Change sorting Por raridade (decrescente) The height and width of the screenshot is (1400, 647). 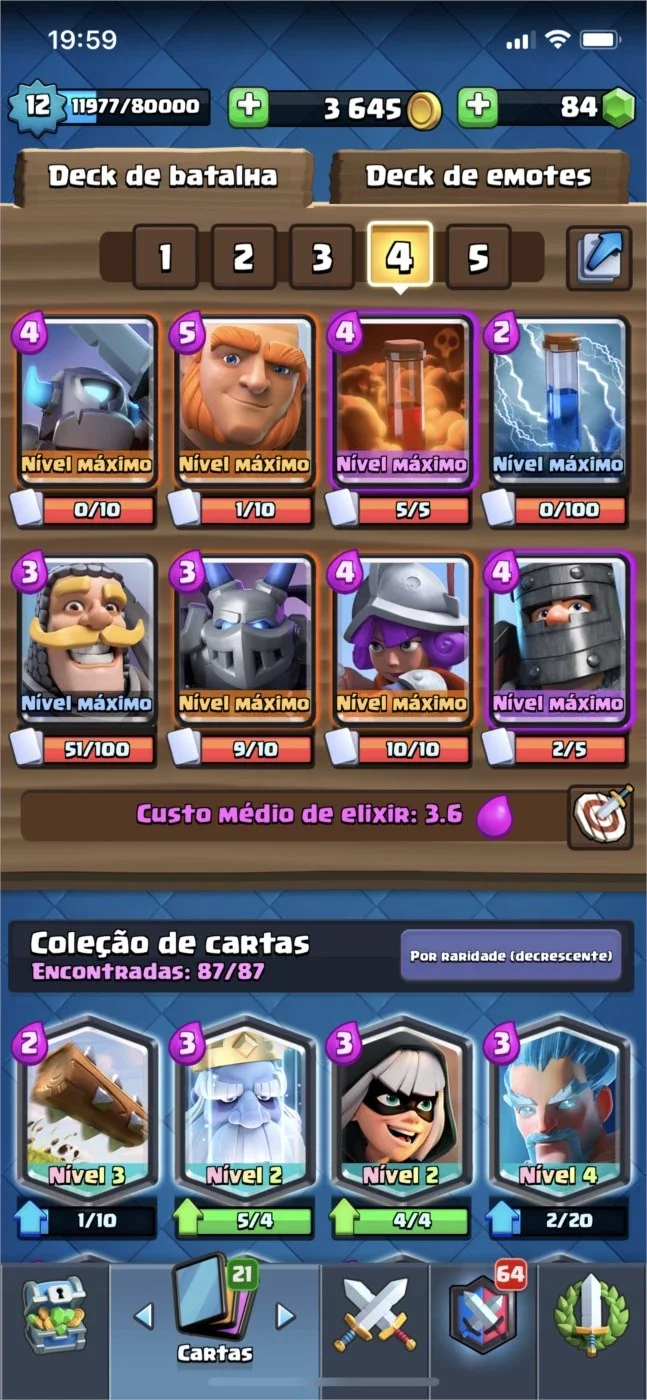(511, 956)
